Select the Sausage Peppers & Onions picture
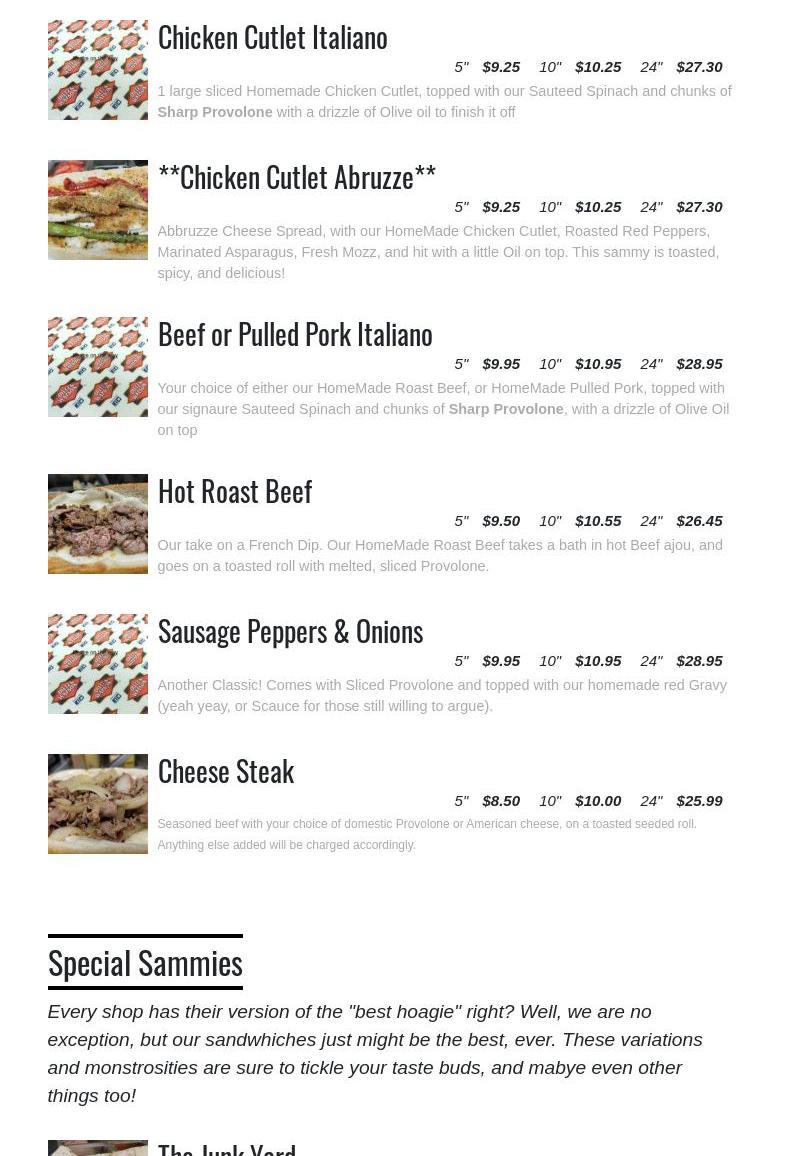 click(x=97, y=664)
